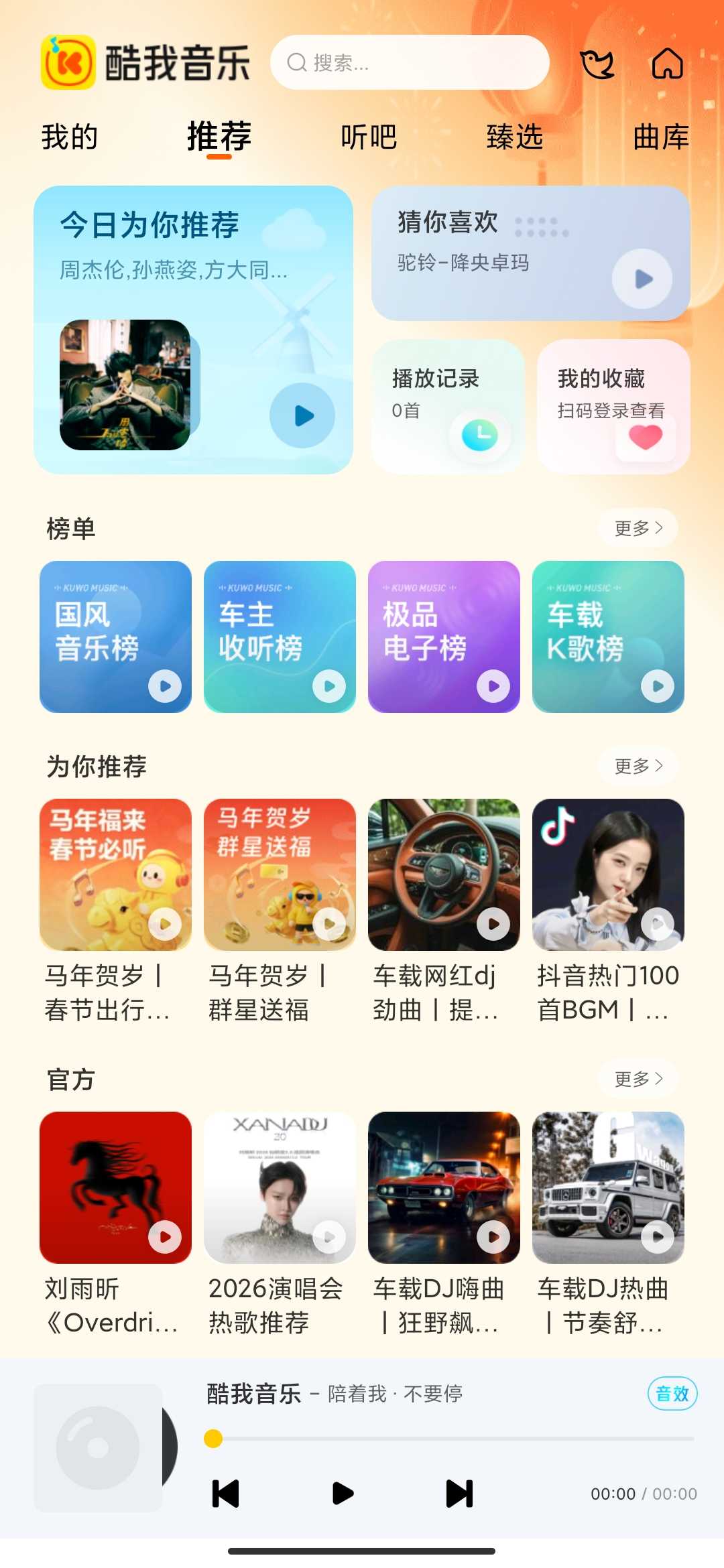Open the bird icon beside the search box
This screenshot has height=1568, width=724.
596,64
